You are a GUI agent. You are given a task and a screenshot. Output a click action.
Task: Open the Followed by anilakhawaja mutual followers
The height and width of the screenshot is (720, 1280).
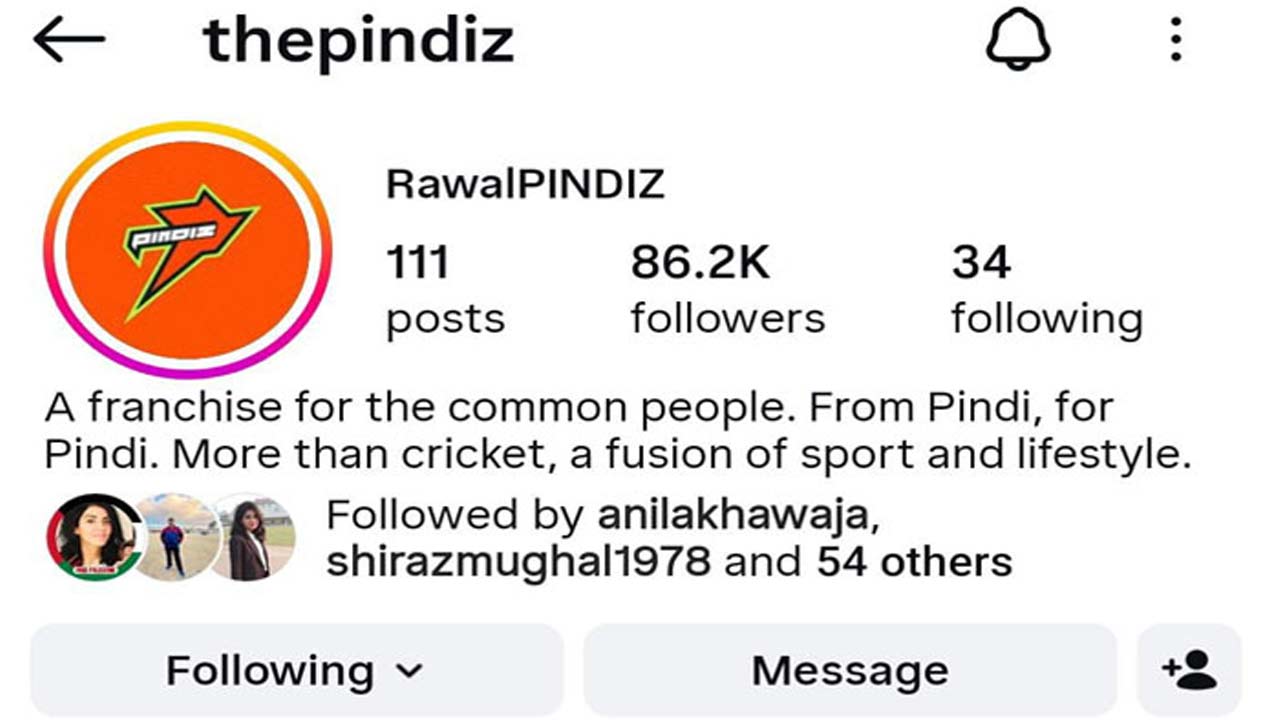click(668, 539)
